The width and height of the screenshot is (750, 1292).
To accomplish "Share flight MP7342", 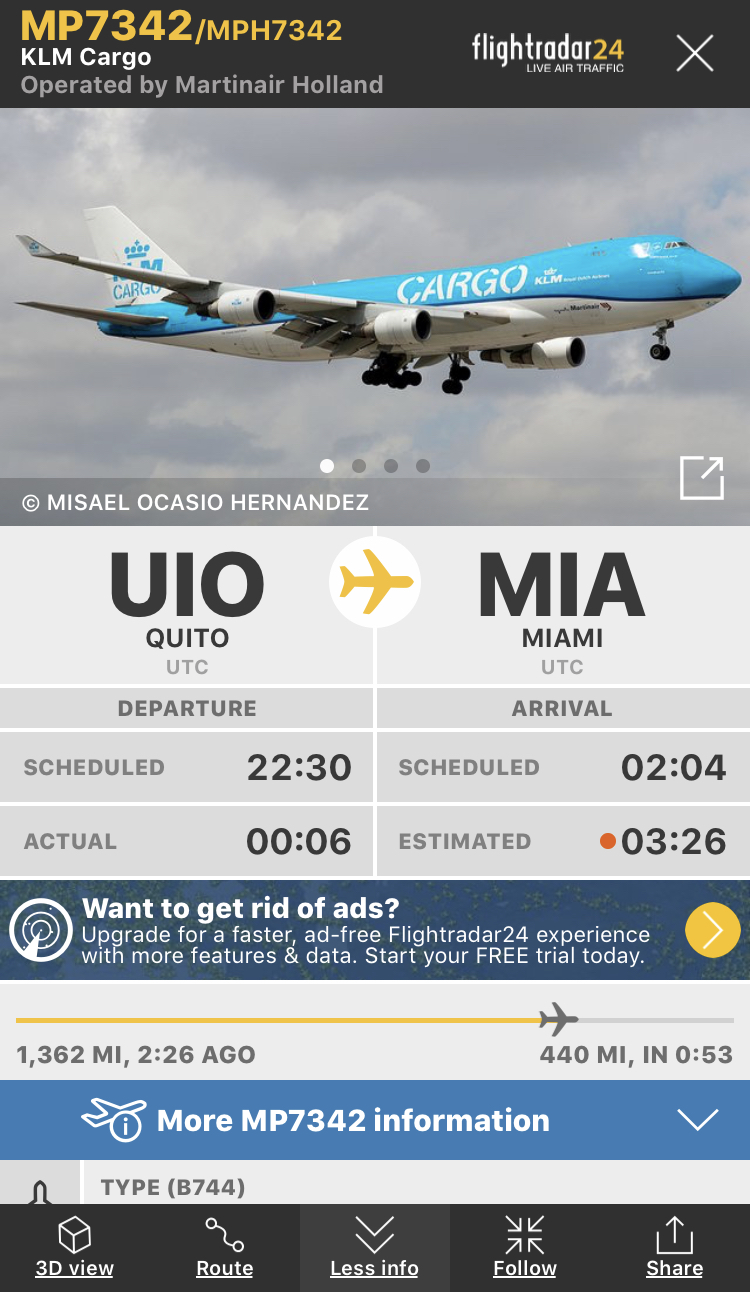I will pos(674,1248).
